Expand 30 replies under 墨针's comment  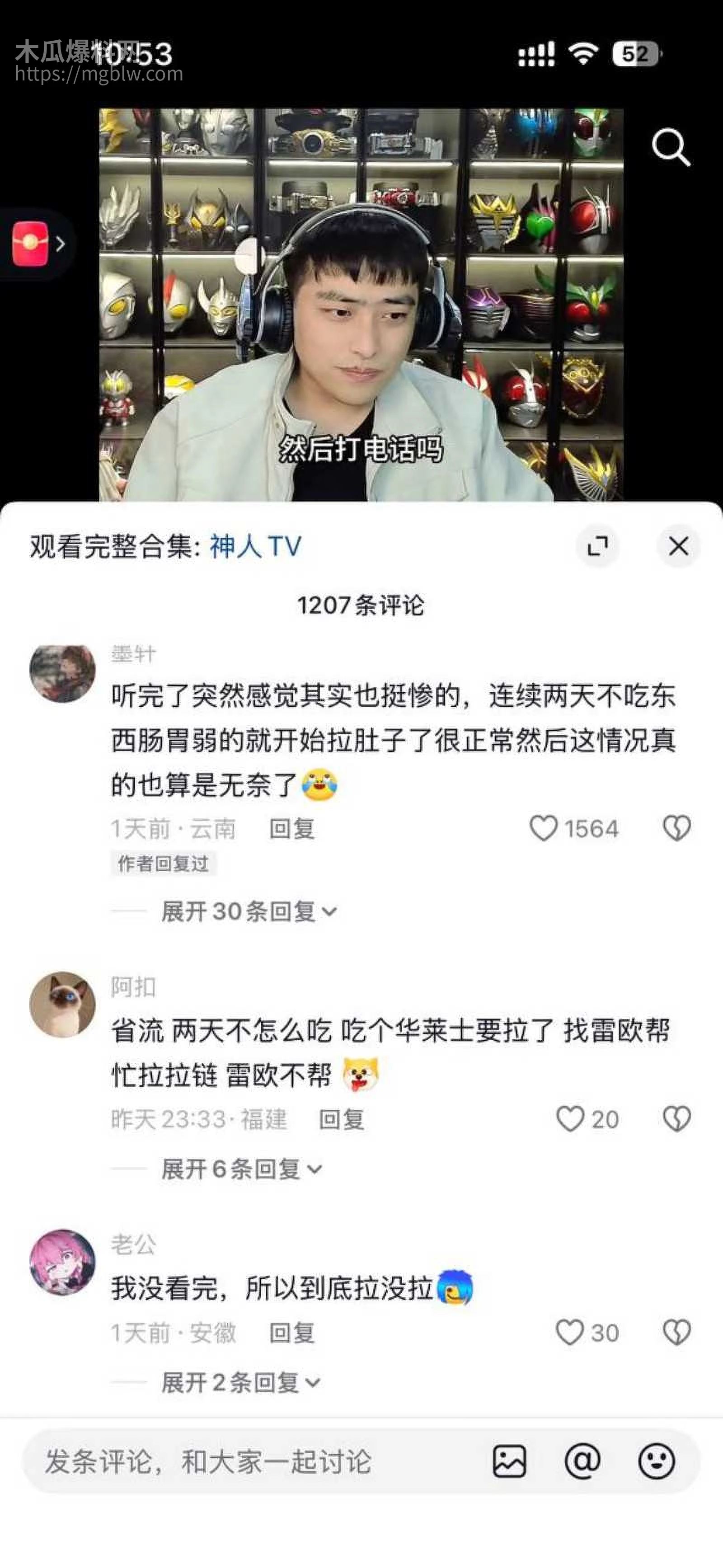tap(248, 911)
